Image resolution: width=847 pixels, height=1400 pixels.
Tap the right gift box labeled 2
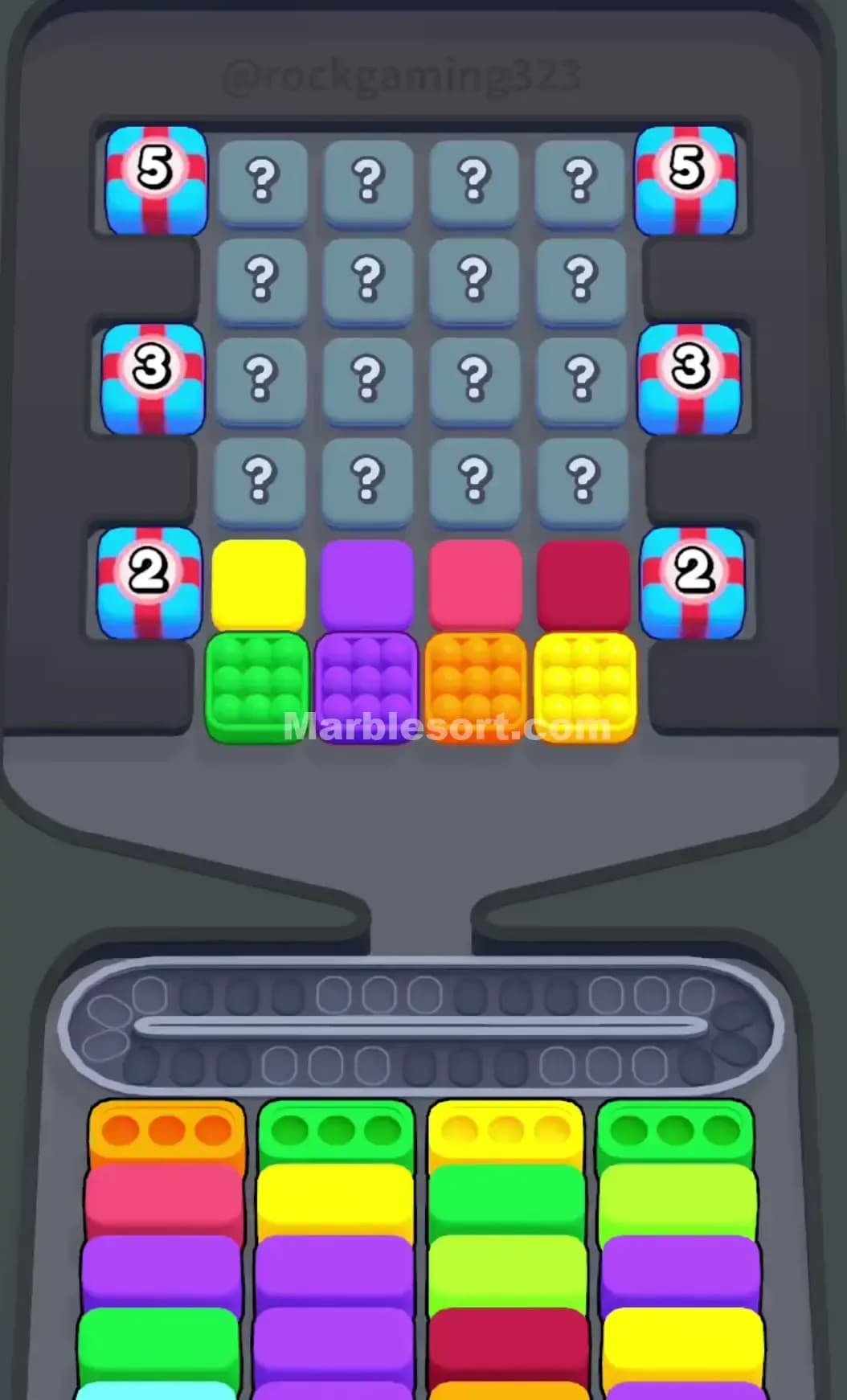pyautogui.click(x=691, y=575)
